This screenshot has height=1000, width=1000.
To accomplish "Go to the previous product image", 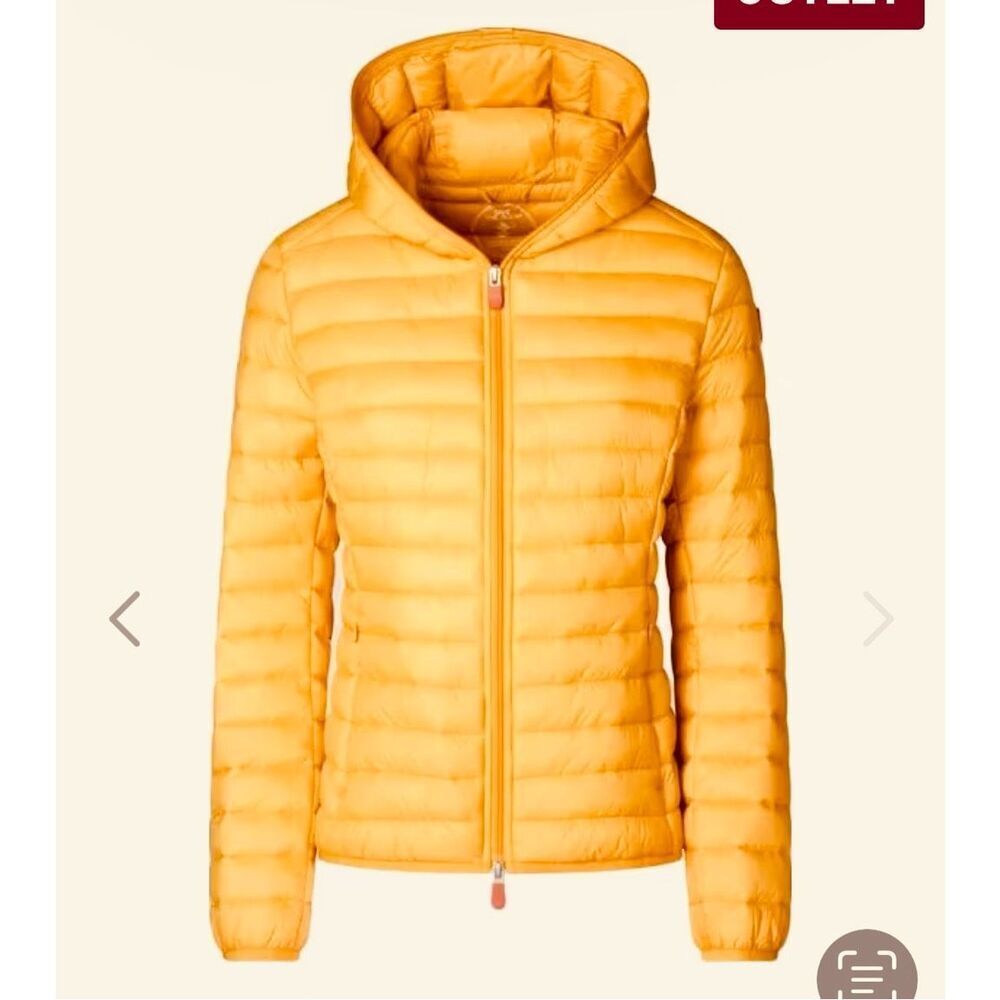I will coord(125,619).
